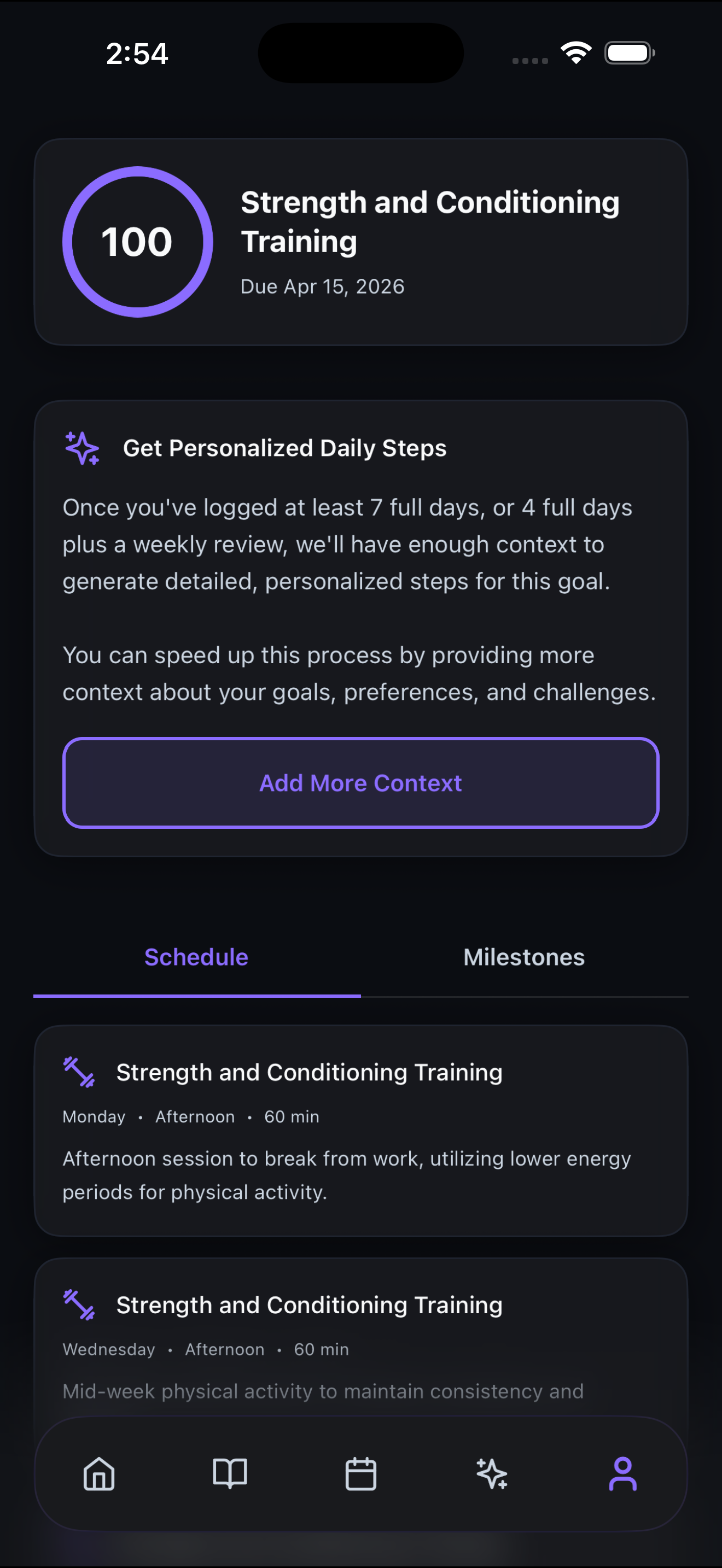Select the Schedule tab
Viewport: 722px width, 1568px height.
195,957
